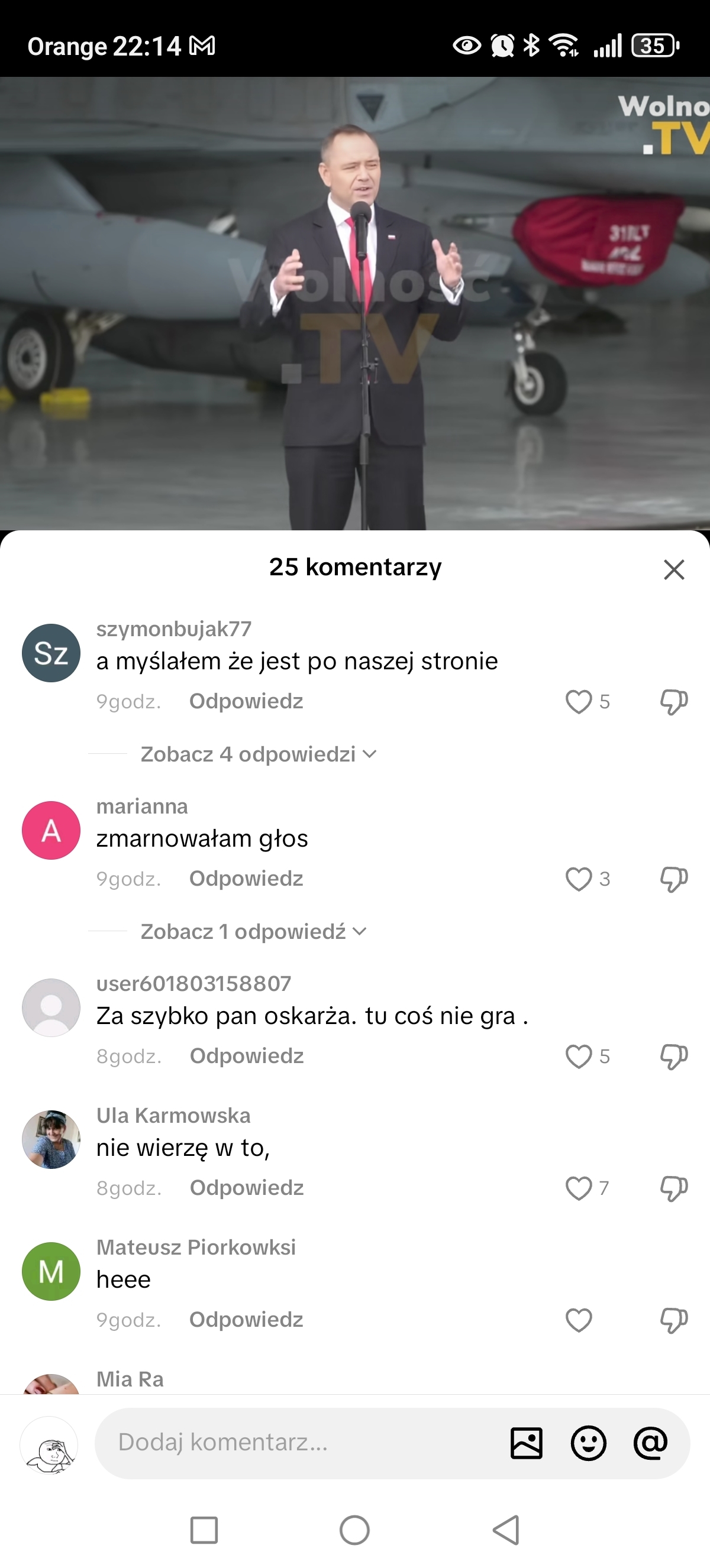Dislike Mateusz Piorkowksi's comment

(673, 1320)
